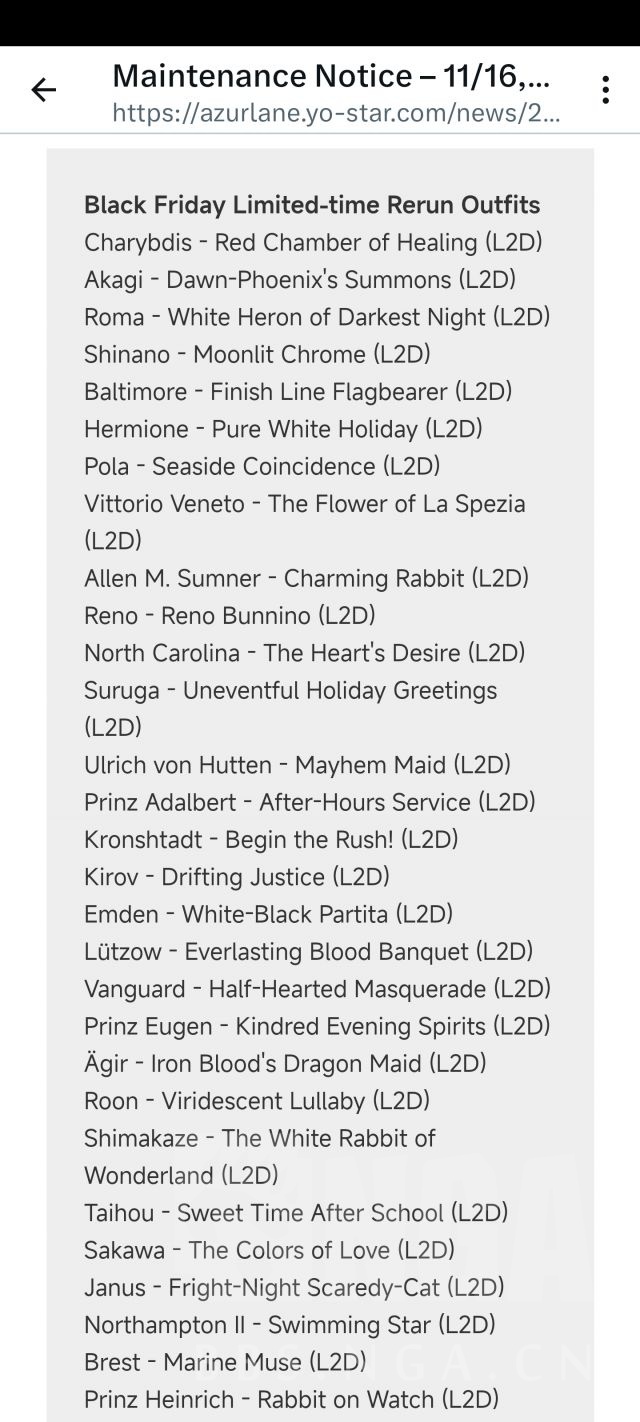Tap the azurlane.yo-star.com URL bar
The width and height of the screenshot is (640, 1422).
pyautogui.click(x=336, y=113)
